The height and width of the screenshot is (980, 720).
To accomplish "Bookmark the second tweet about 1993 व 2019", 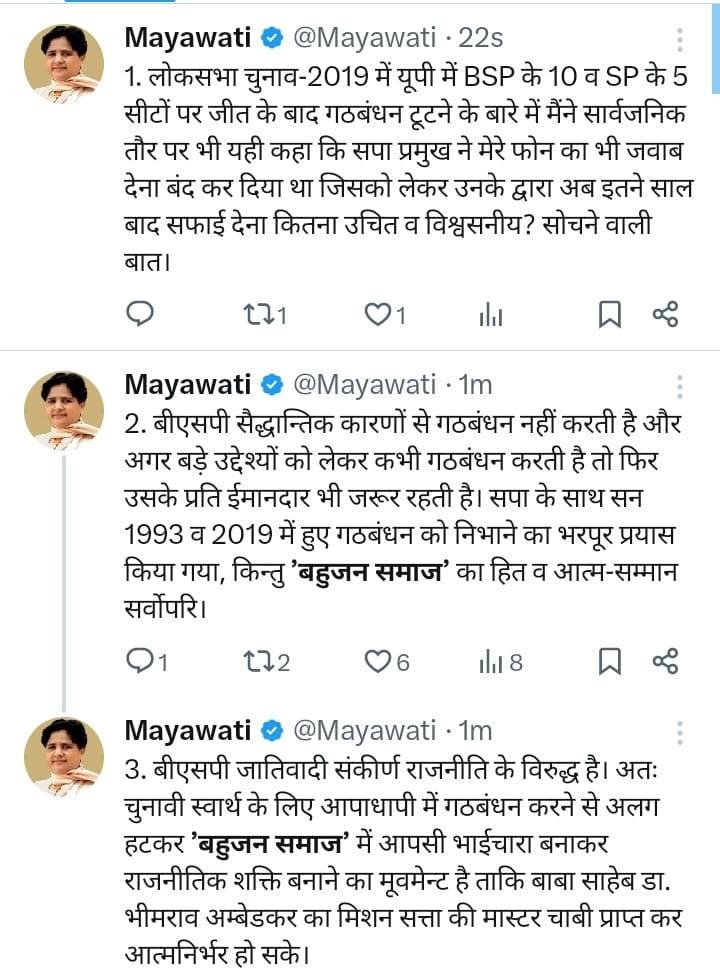I will coord(609,661).
